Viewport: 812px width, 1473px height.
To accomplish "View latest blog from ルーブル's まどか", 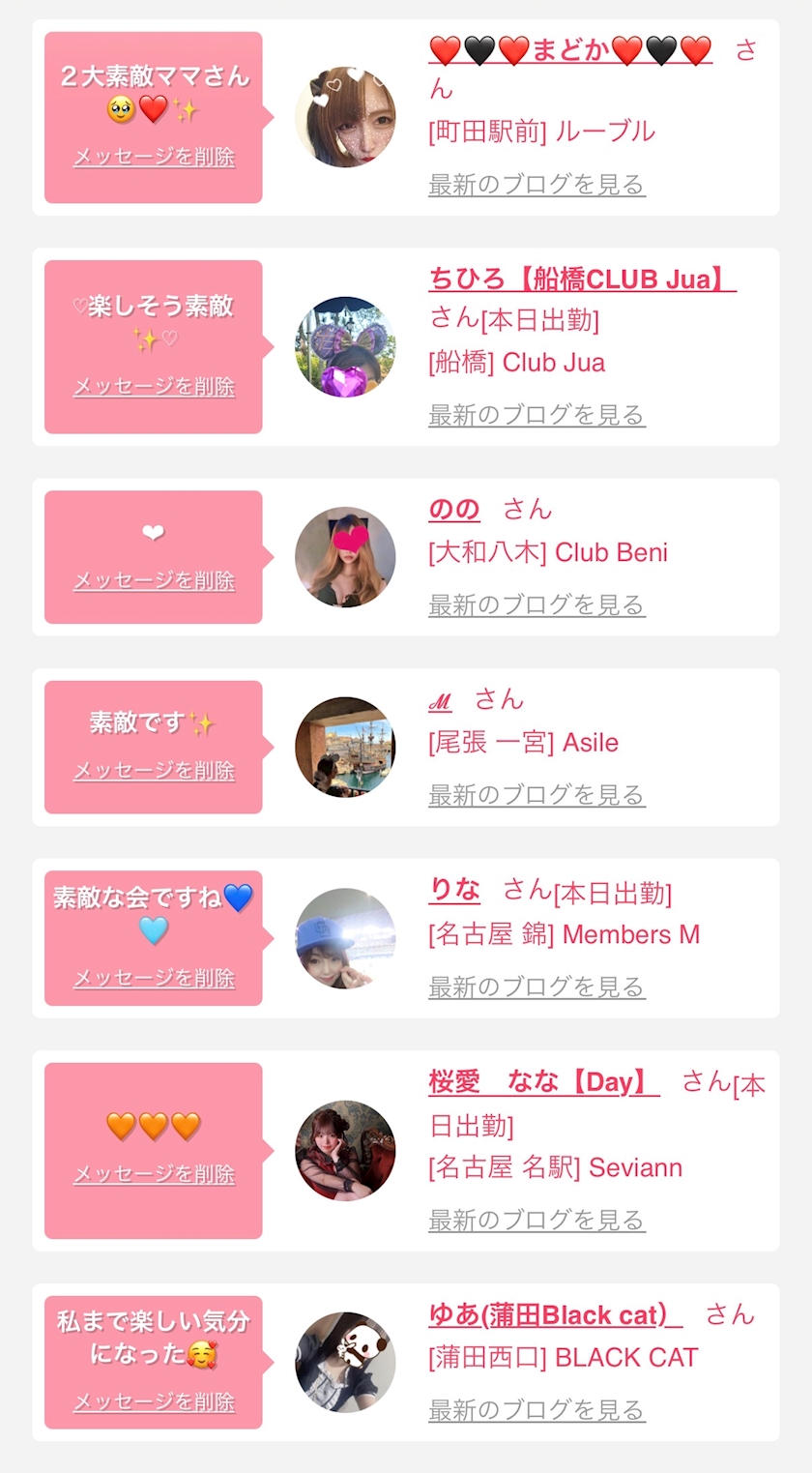I will tap(536, 184).
